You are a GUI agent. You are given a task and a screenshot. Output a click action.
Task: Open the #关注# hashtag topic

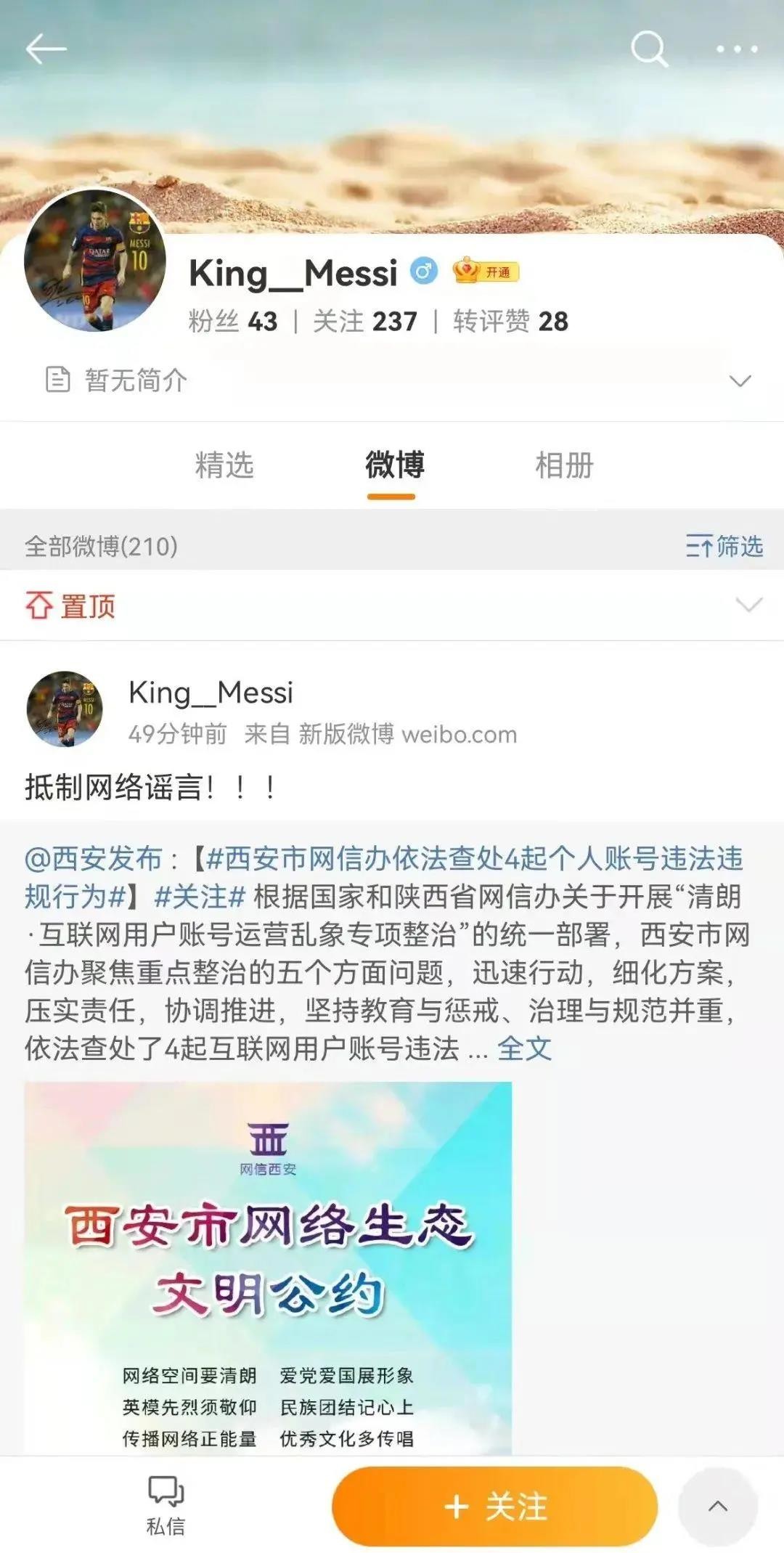200,897
